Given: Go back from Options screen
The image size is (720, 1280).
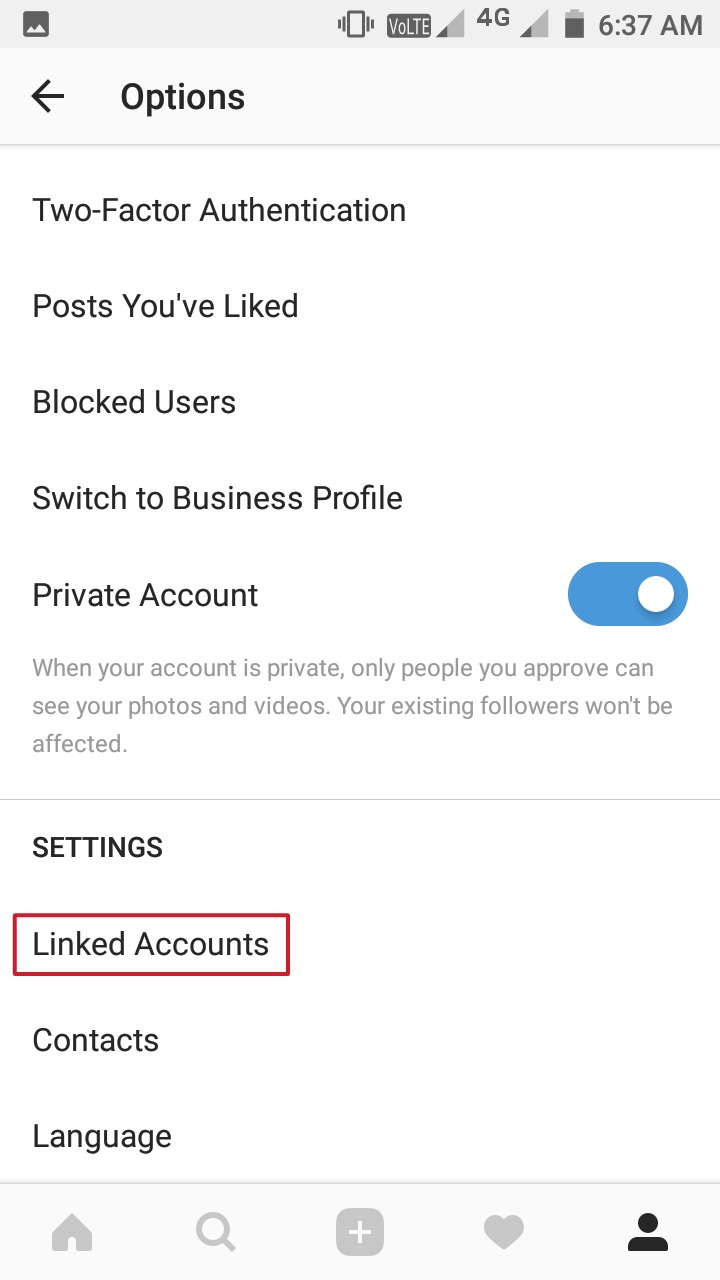Looking at the screenshot, I should click(x=47, y=97).
